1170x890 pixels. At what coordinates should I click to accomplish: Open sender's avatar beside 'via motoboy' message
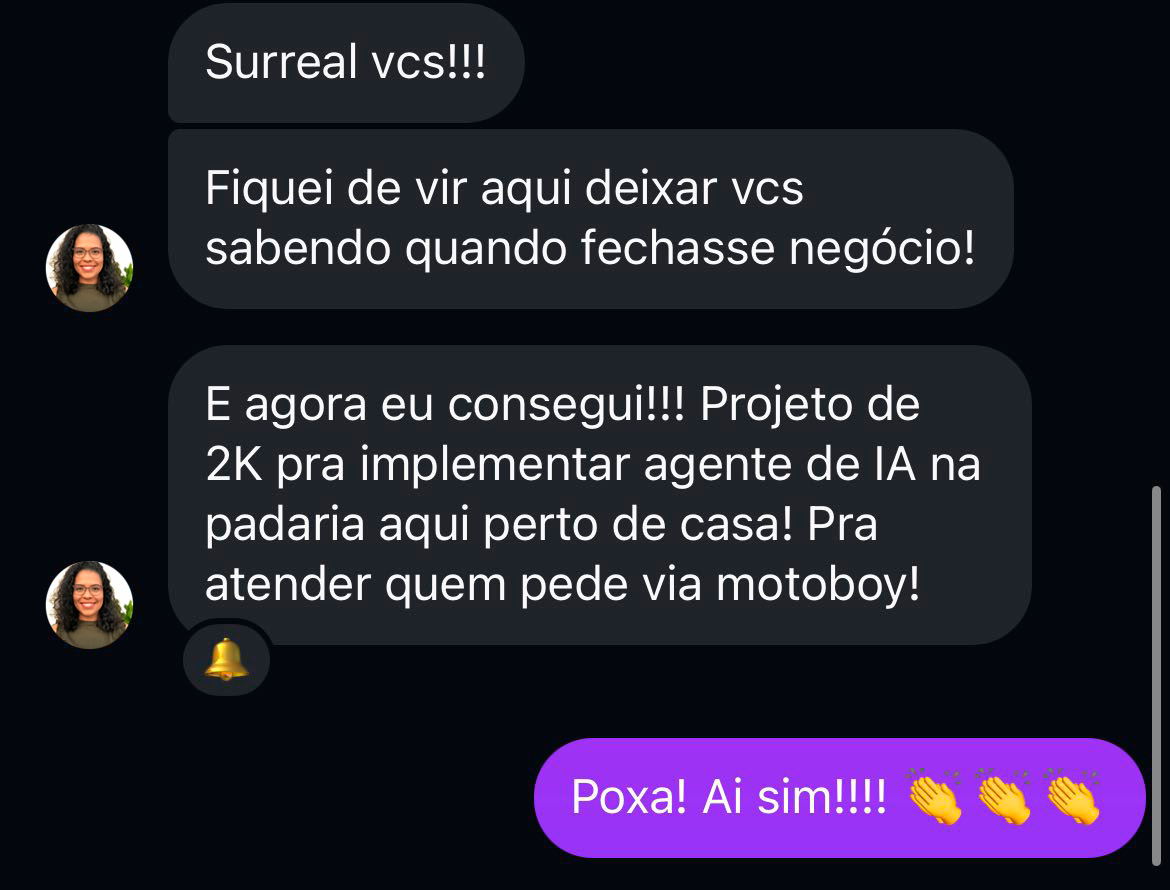pyautogui.click(x=89, y=605)
